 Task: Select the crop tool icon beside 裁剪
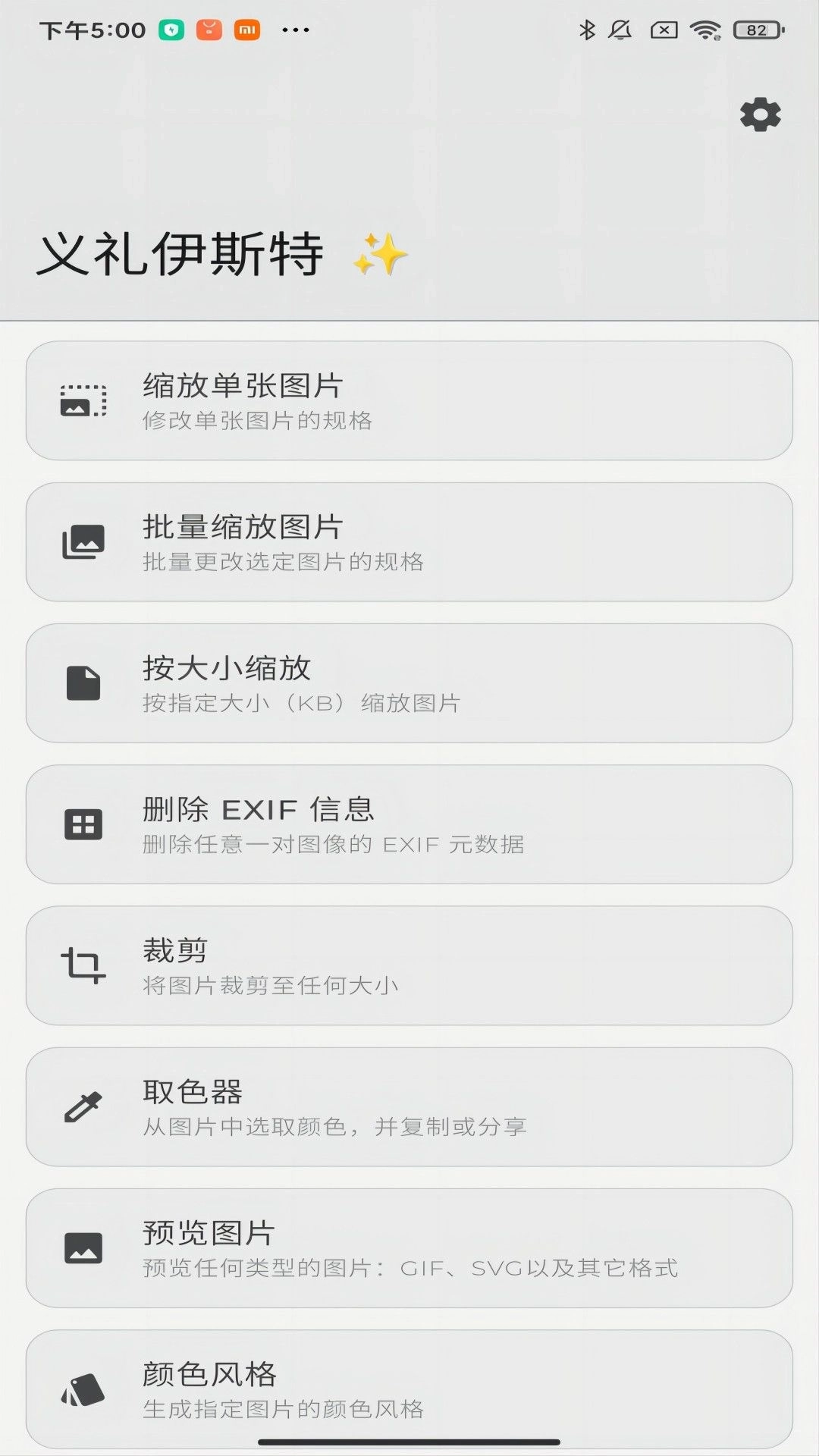pyautogui.click(x=83, y=965)
